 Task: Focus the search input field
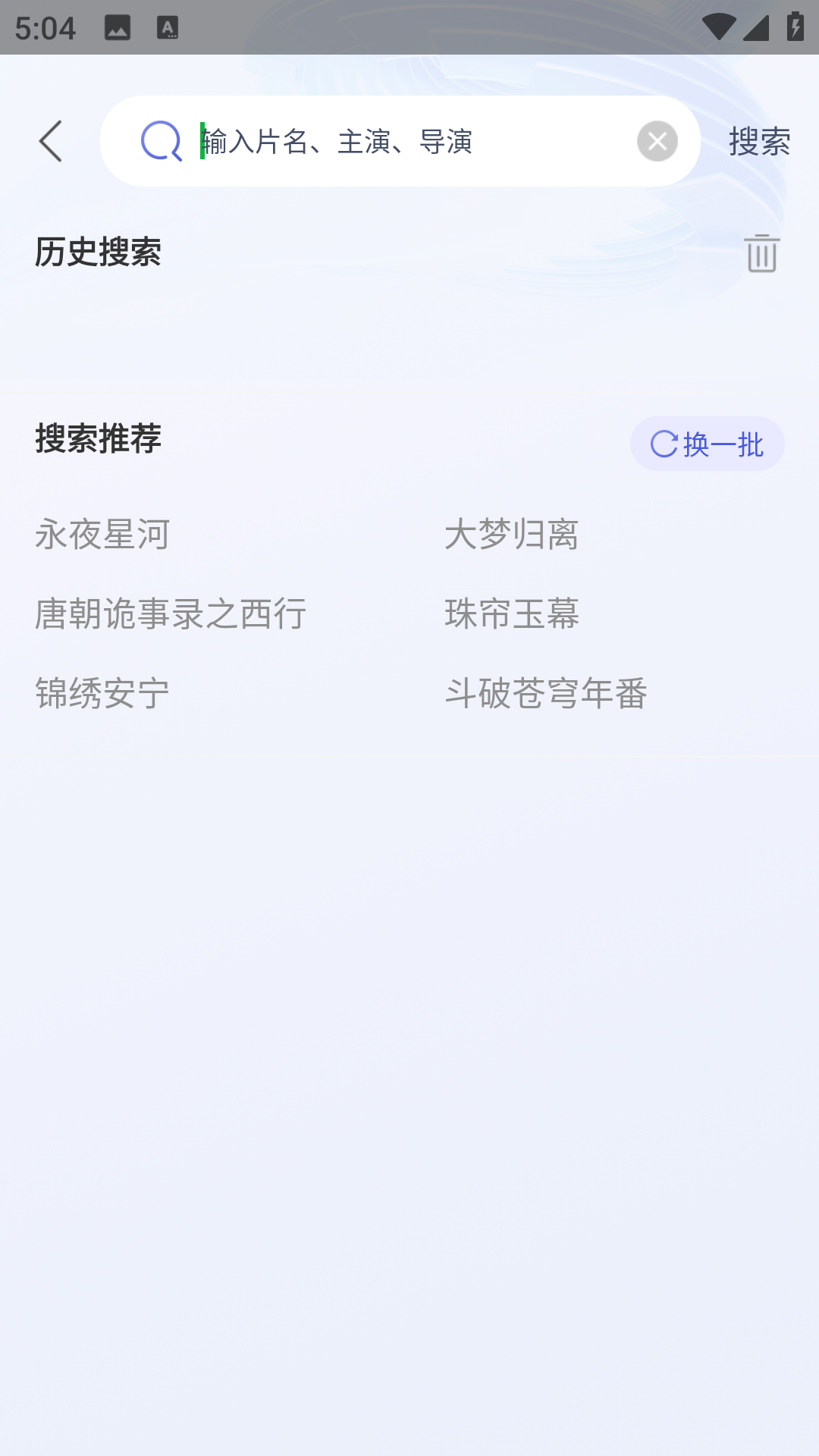[409, 142]
